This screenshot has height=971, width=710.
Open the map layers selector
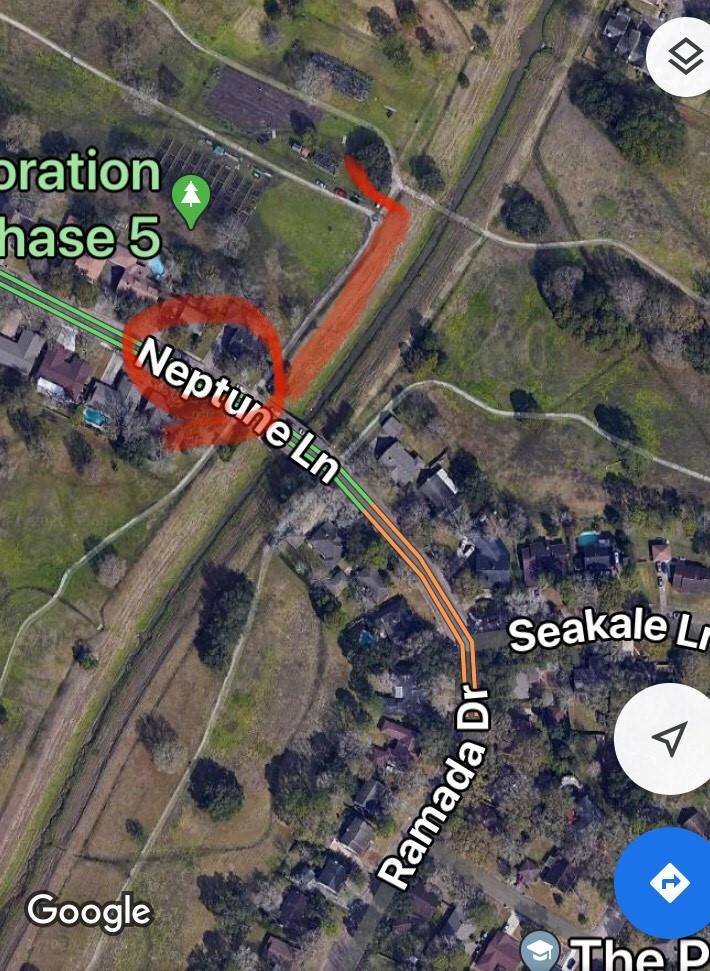coord(684,56)
